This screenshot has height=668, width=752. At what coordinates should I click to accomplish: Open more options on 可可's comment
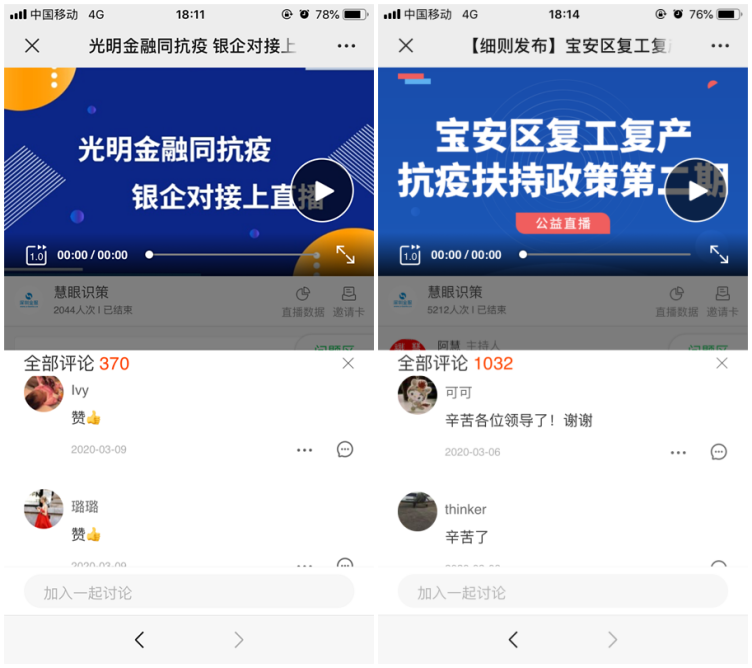coord(678,452)
